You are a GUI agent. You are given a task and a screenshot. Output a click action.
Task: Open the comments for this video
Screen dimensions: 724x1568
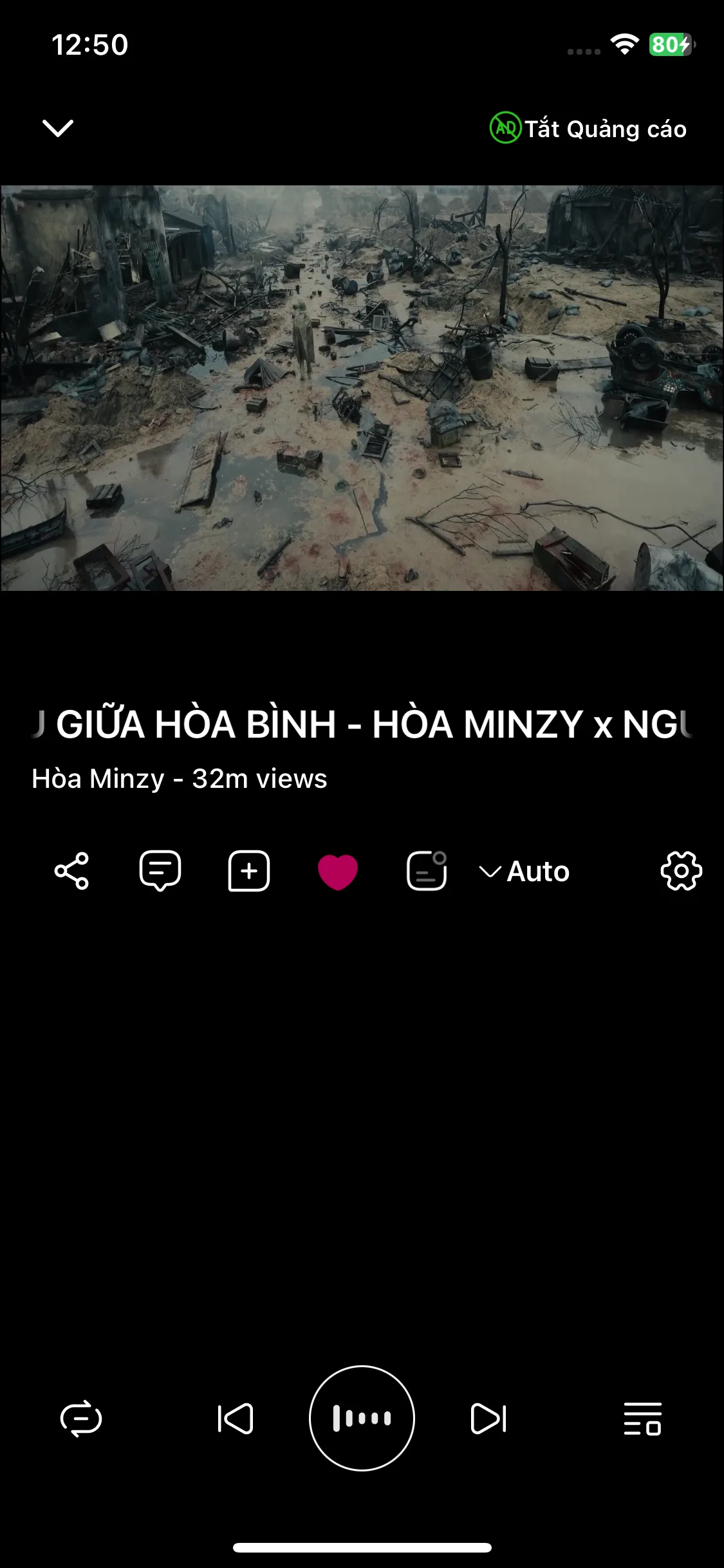point(160,872)
